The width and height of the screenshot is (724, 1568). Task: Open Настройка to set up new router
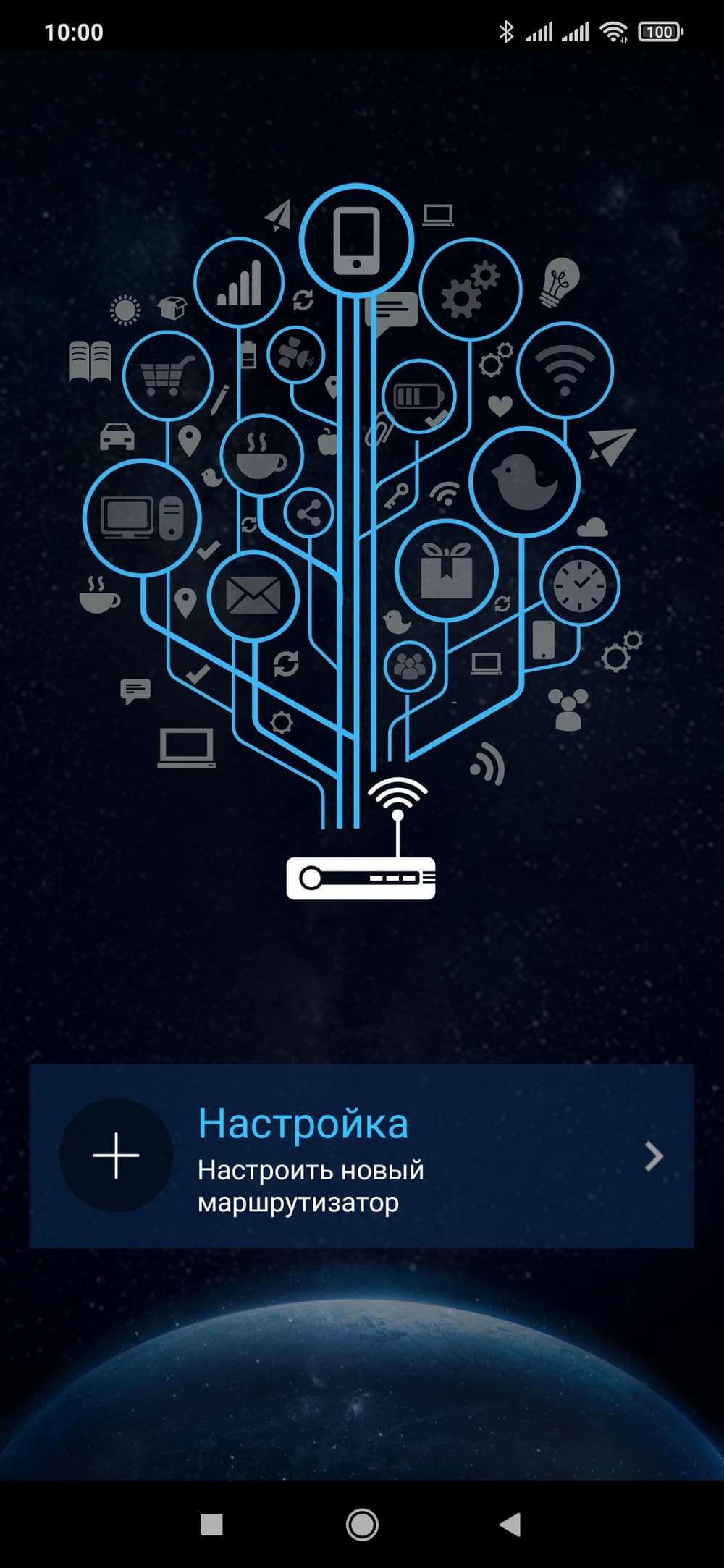pyautogui.click(x=361, y=1156)
